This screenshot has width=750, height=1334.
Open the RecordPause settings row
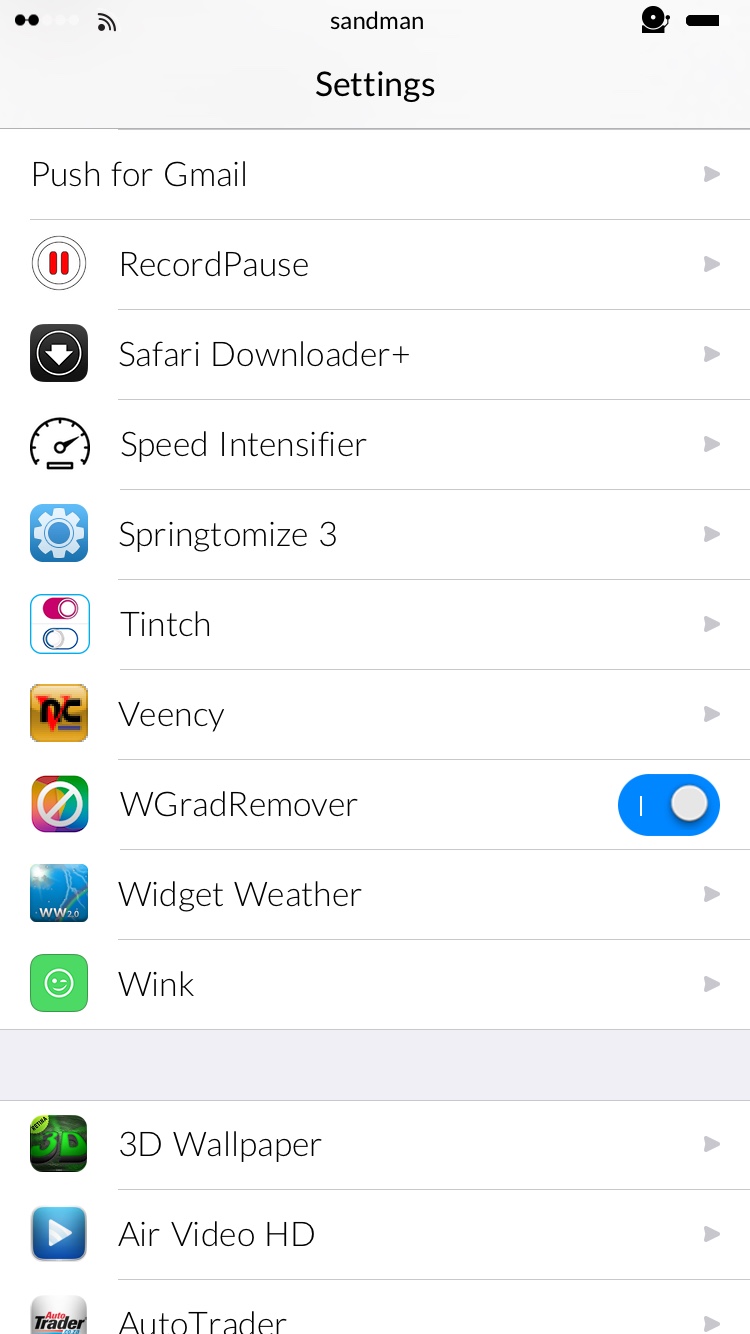(375, 265)
